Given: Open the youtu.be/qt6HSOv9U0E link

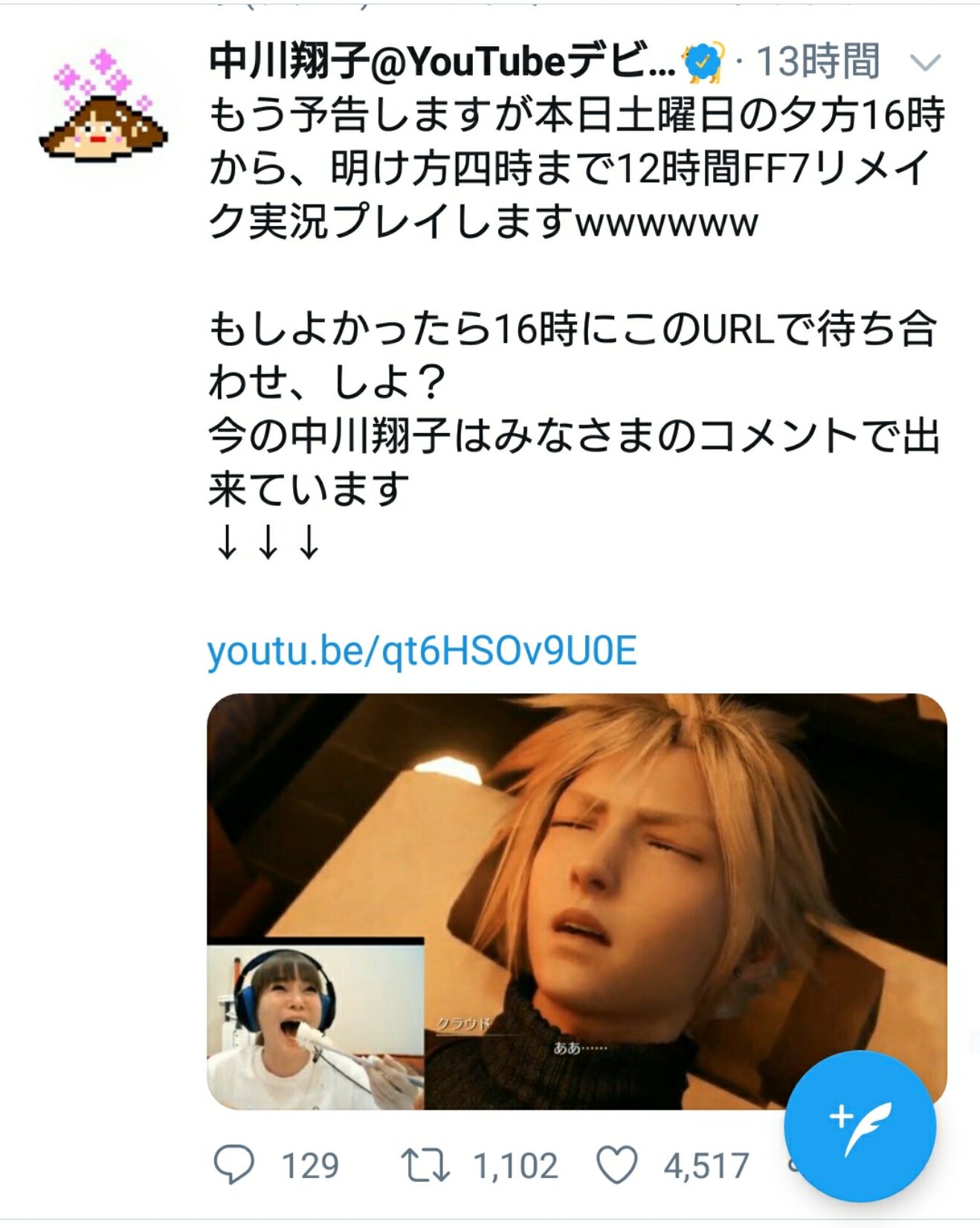Looking at the screenshot, I should point(422,651).
